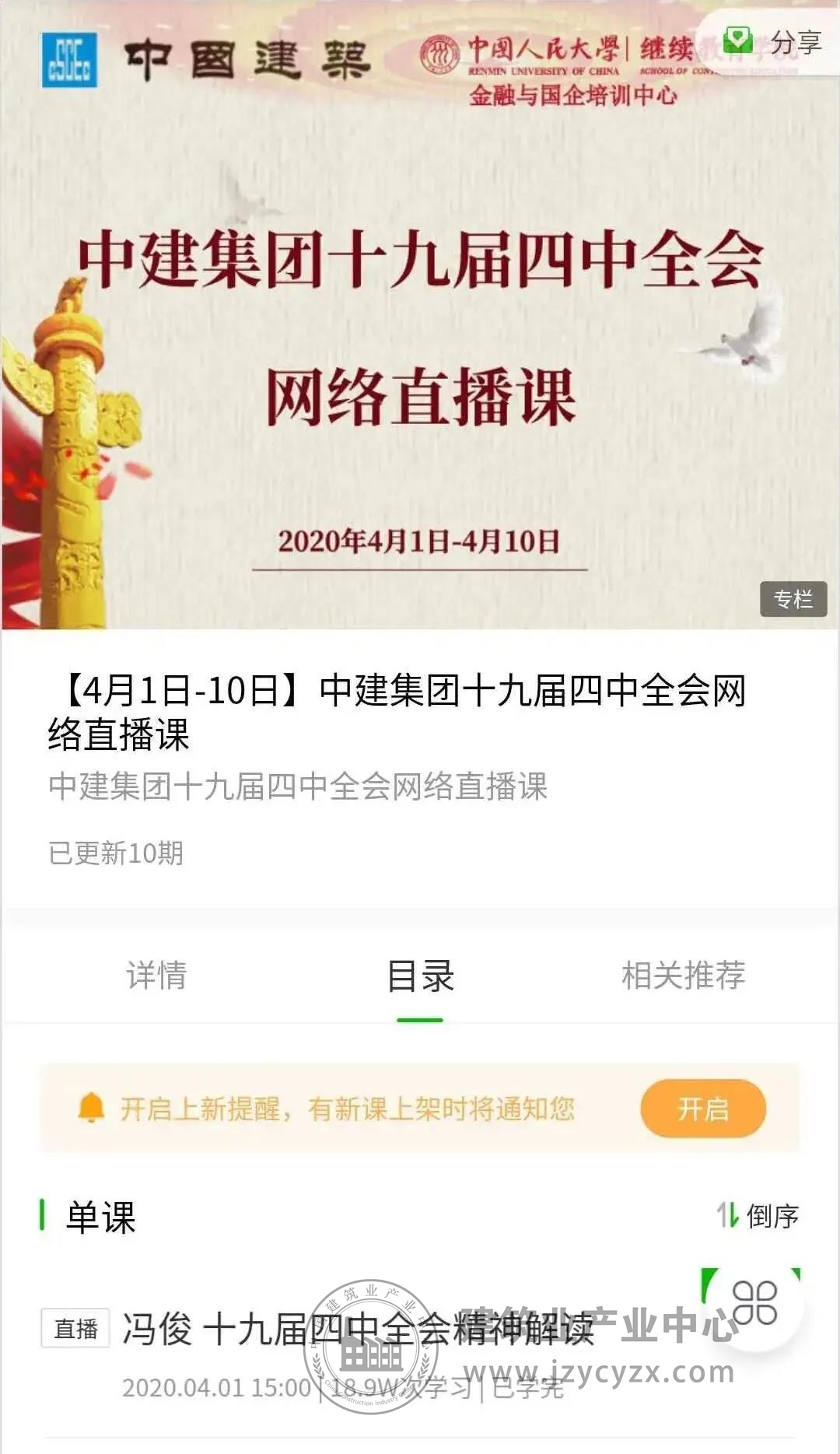The height and width of the screenshot is (1454, 840).
Task: Select the 目录 tab
Action: [x=420, y=976]
